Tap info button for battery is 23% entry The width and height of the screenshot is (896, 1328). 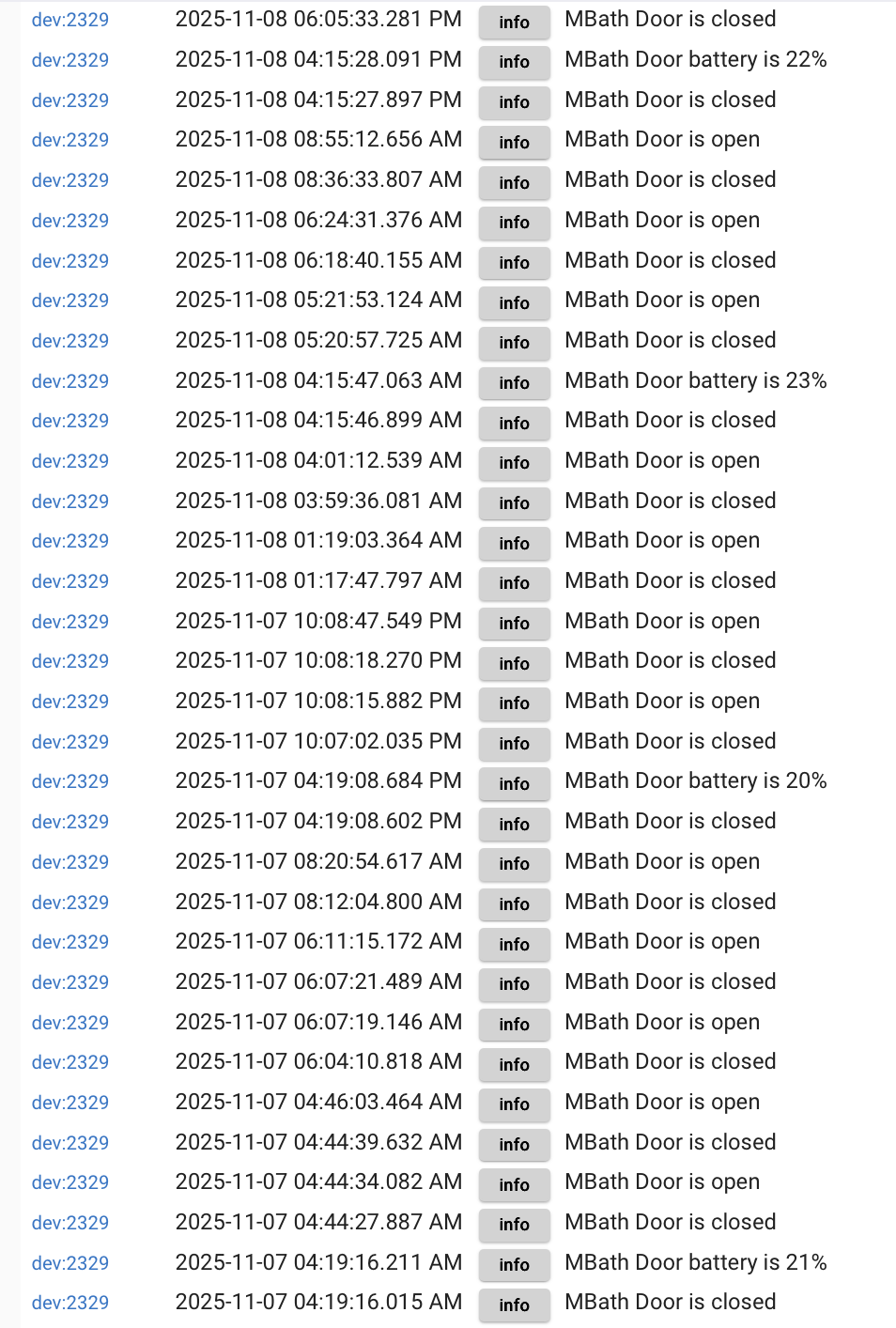pos(514,383)
